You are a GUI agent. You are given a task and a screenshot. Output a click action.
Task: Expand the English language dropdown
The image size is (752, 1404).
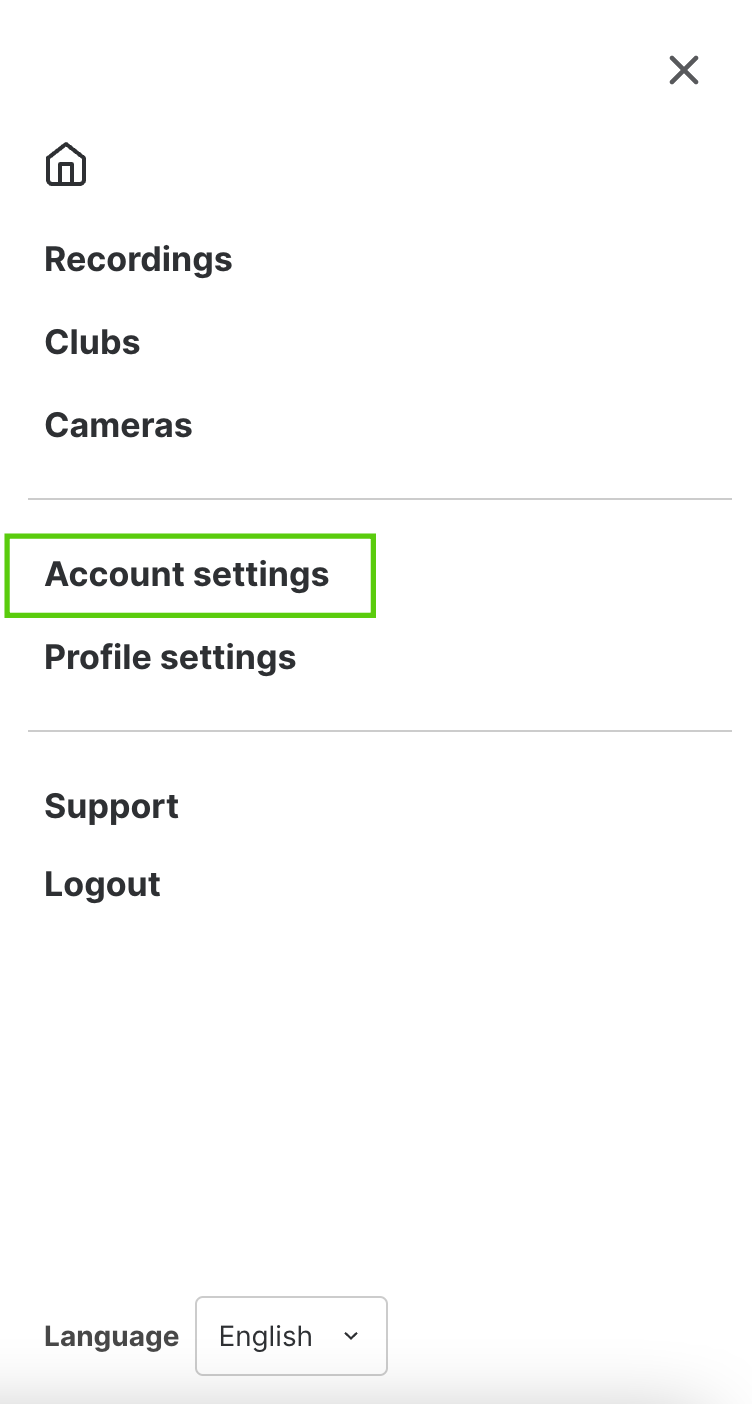point(291,1336)
